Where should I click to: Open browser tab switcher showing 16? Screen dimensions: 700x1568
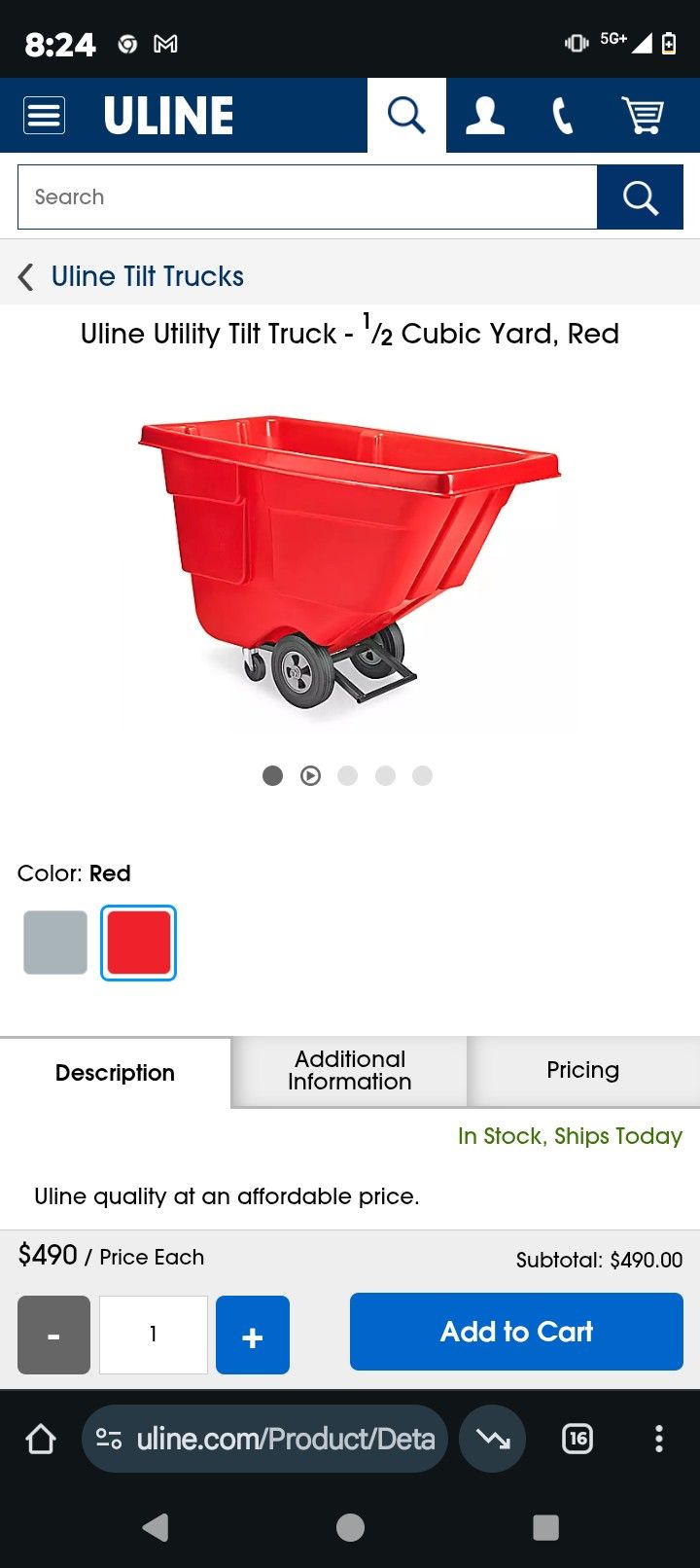577,1439
